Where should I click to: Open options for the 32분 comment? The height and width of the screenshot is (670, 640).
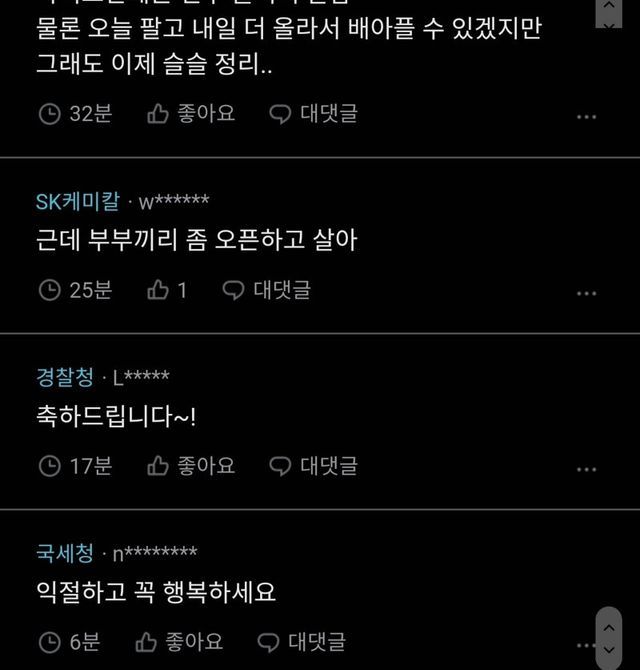pos(586,117)
